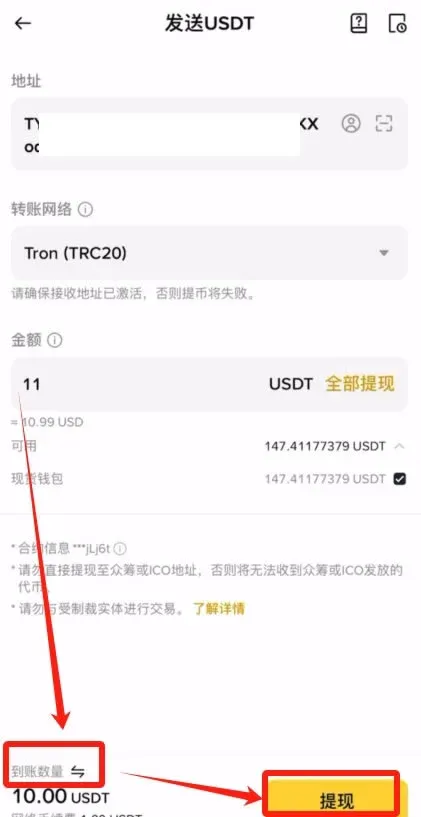Show contract info next to ***jLj6t
Image resolution: width=421 pixels, height=817 pixels.
coord(120,549)
